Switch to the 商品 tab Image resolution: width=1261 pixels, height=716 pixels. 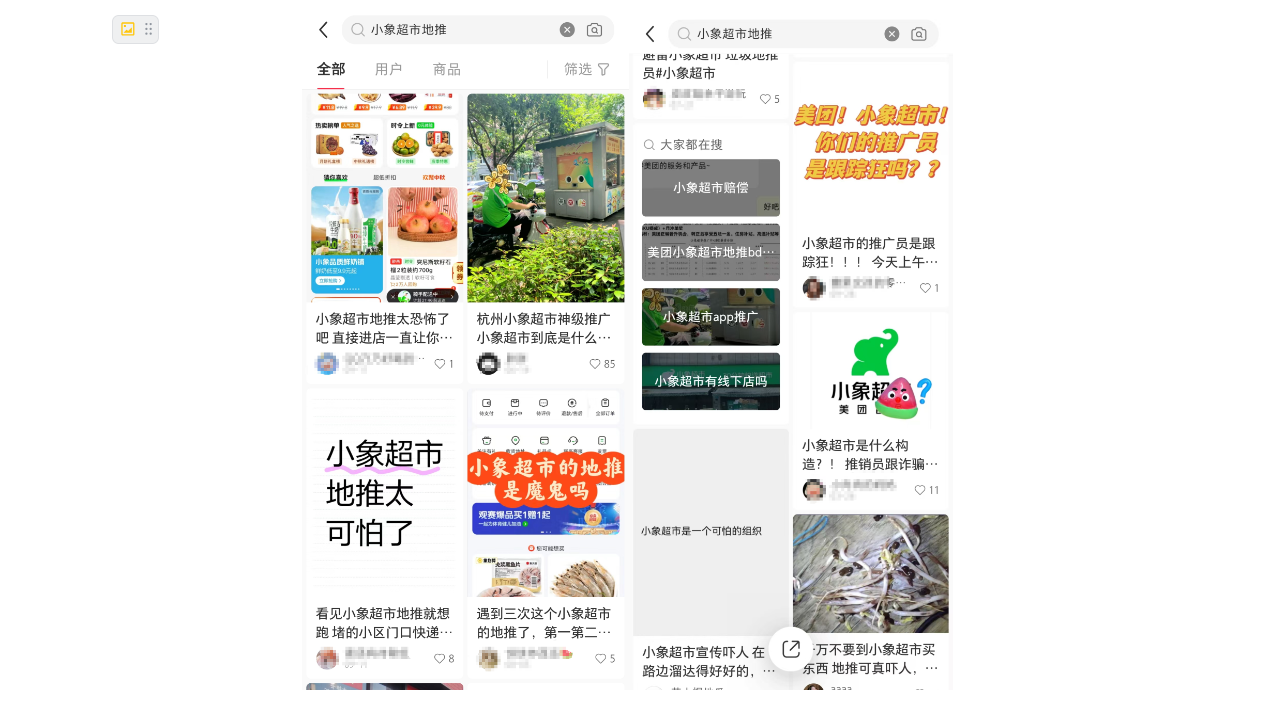pyautogui.click(x=447, y=69)
